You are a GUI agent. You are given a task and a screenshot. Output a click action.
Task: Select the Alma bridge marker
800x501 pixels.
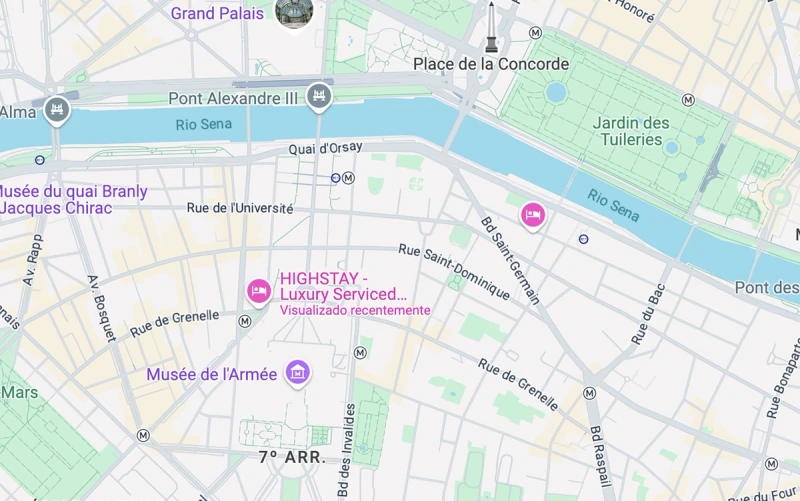57,108
